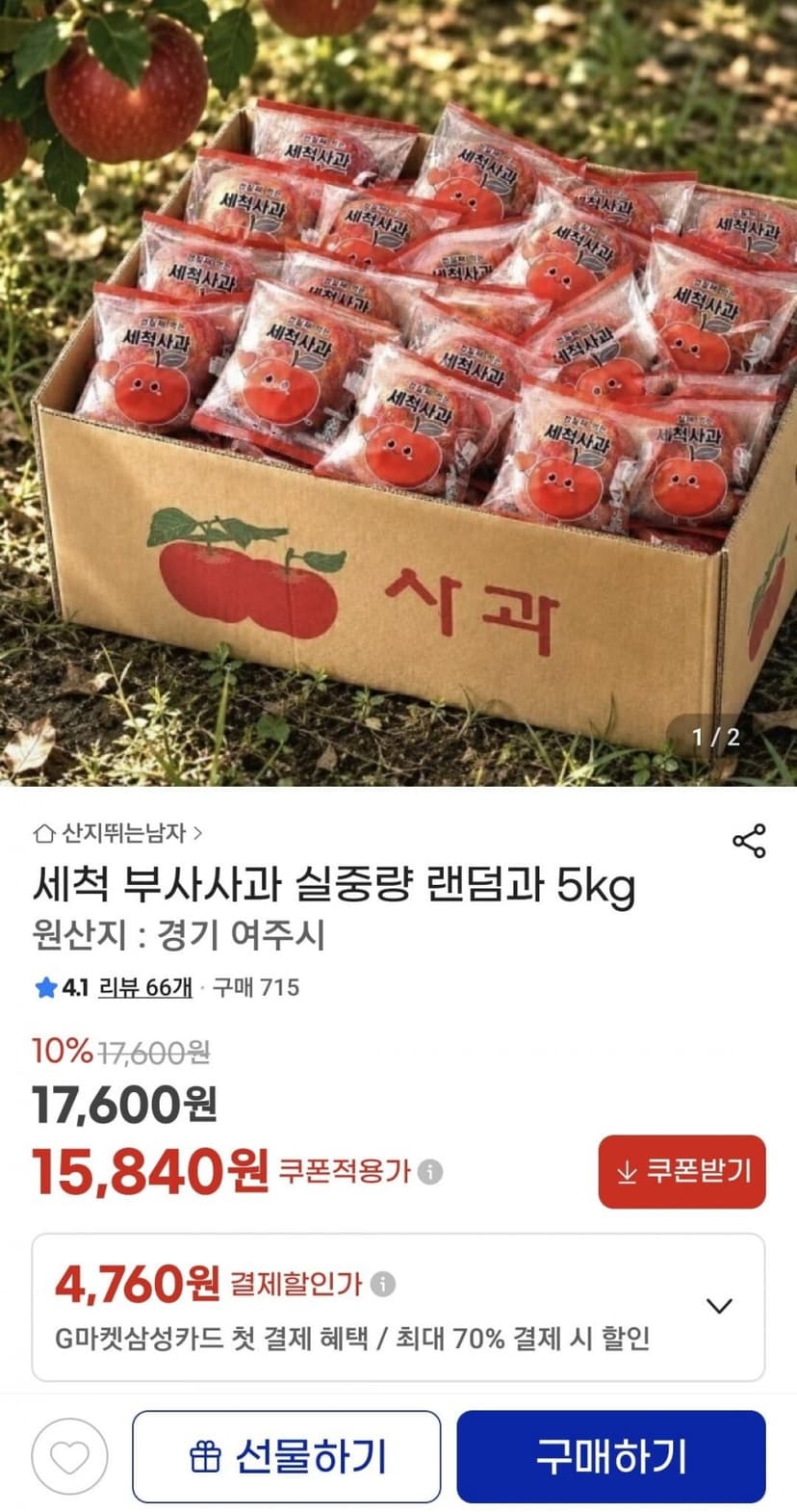Show info for 결제할인가
The height and width of the screenshot is (1512, 797).
point(383,1284)
